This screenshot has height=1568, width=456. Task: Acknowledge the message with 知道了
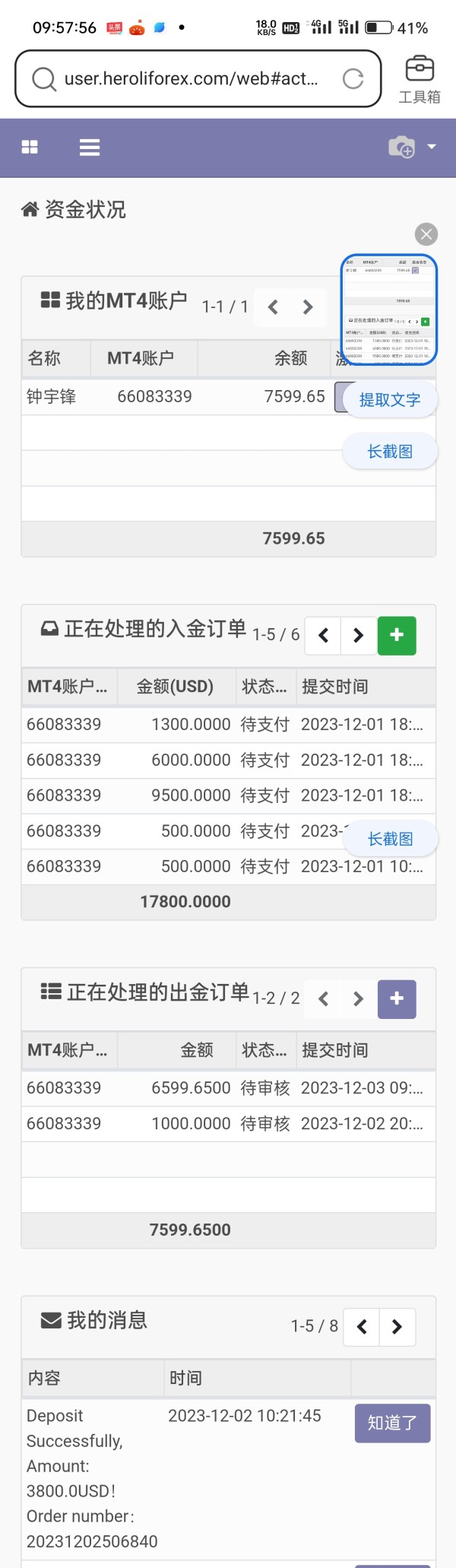(393, 1423)
